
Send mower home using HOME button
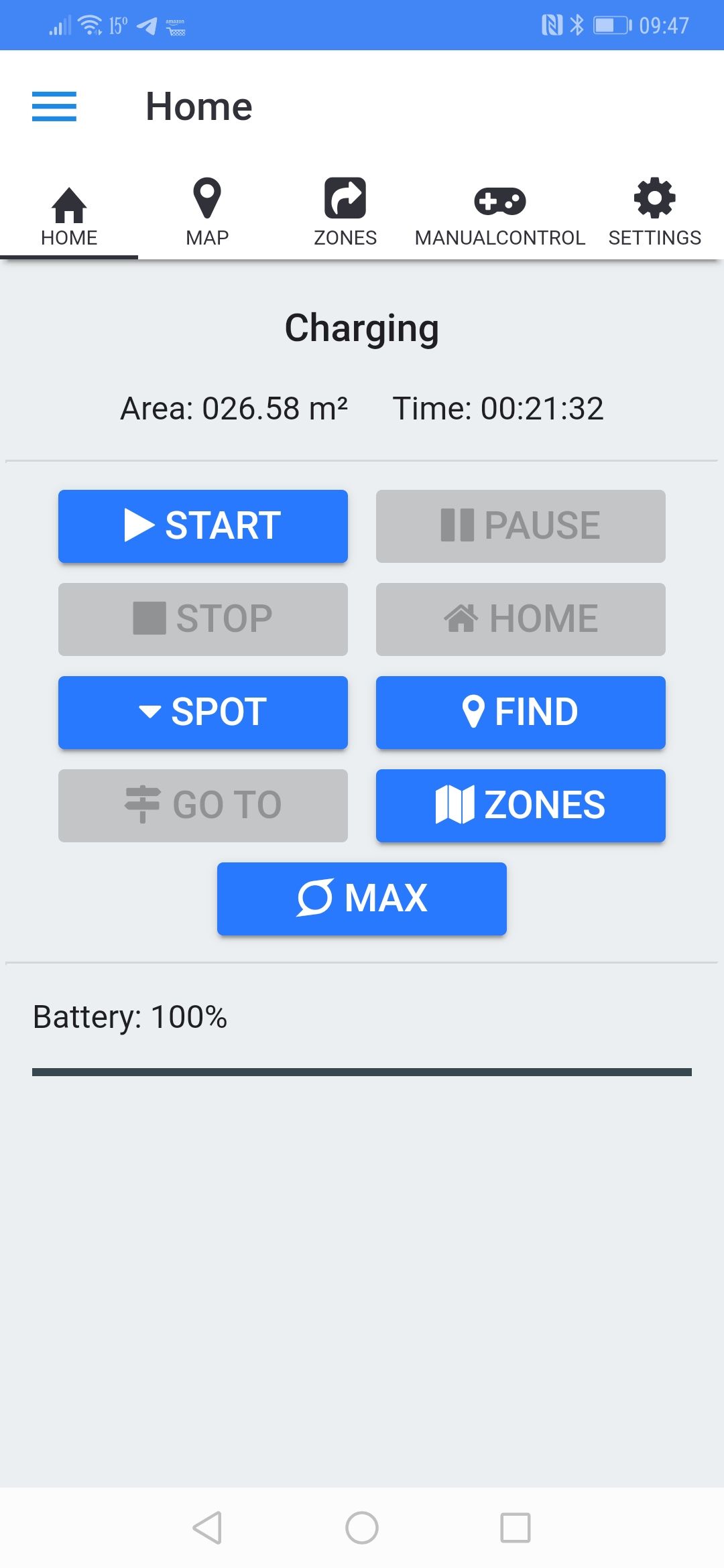click(520, 618)
